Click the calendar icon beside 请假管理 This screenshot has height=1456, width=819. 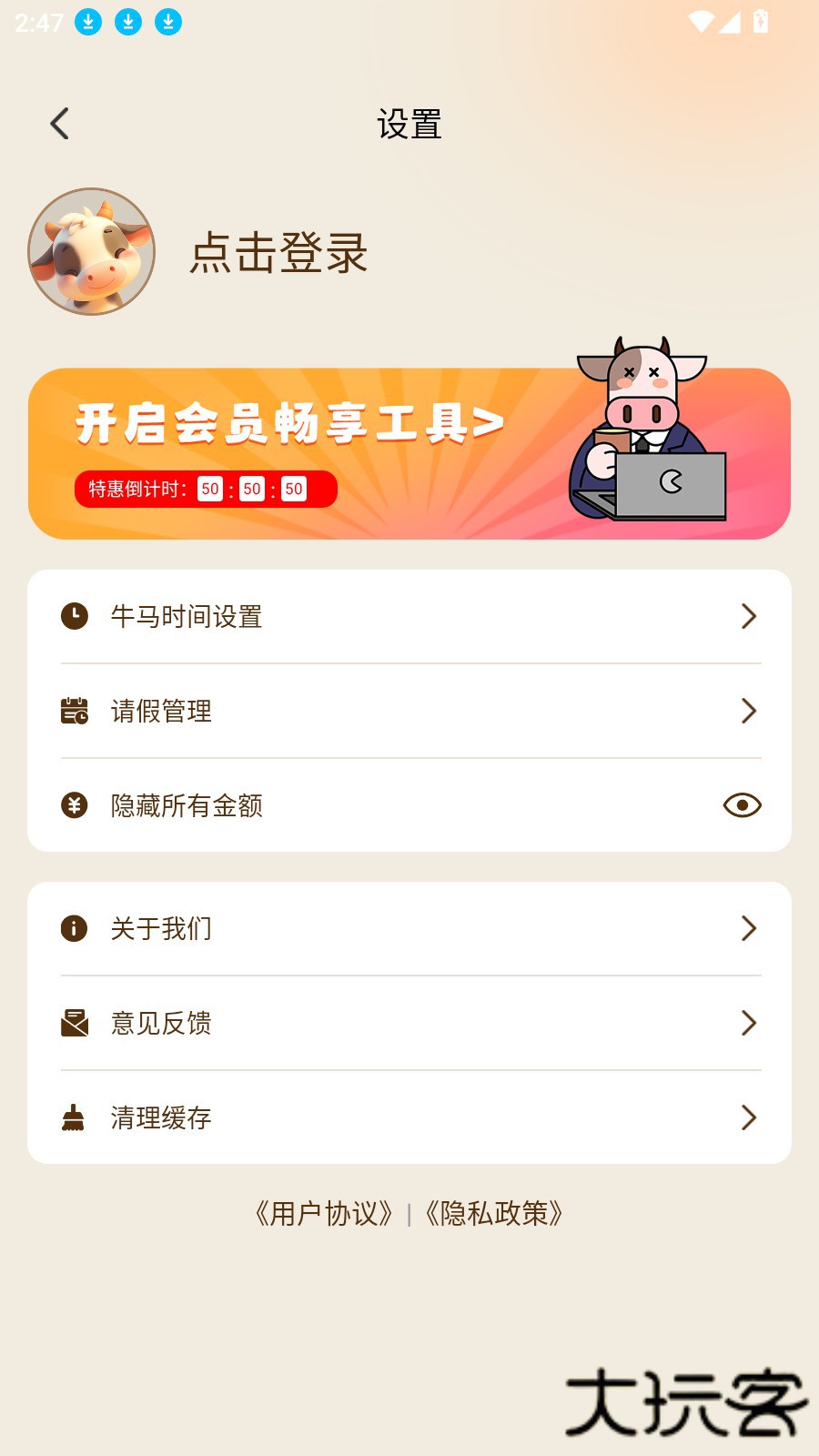pyautogui.click(x=74, y=711)
